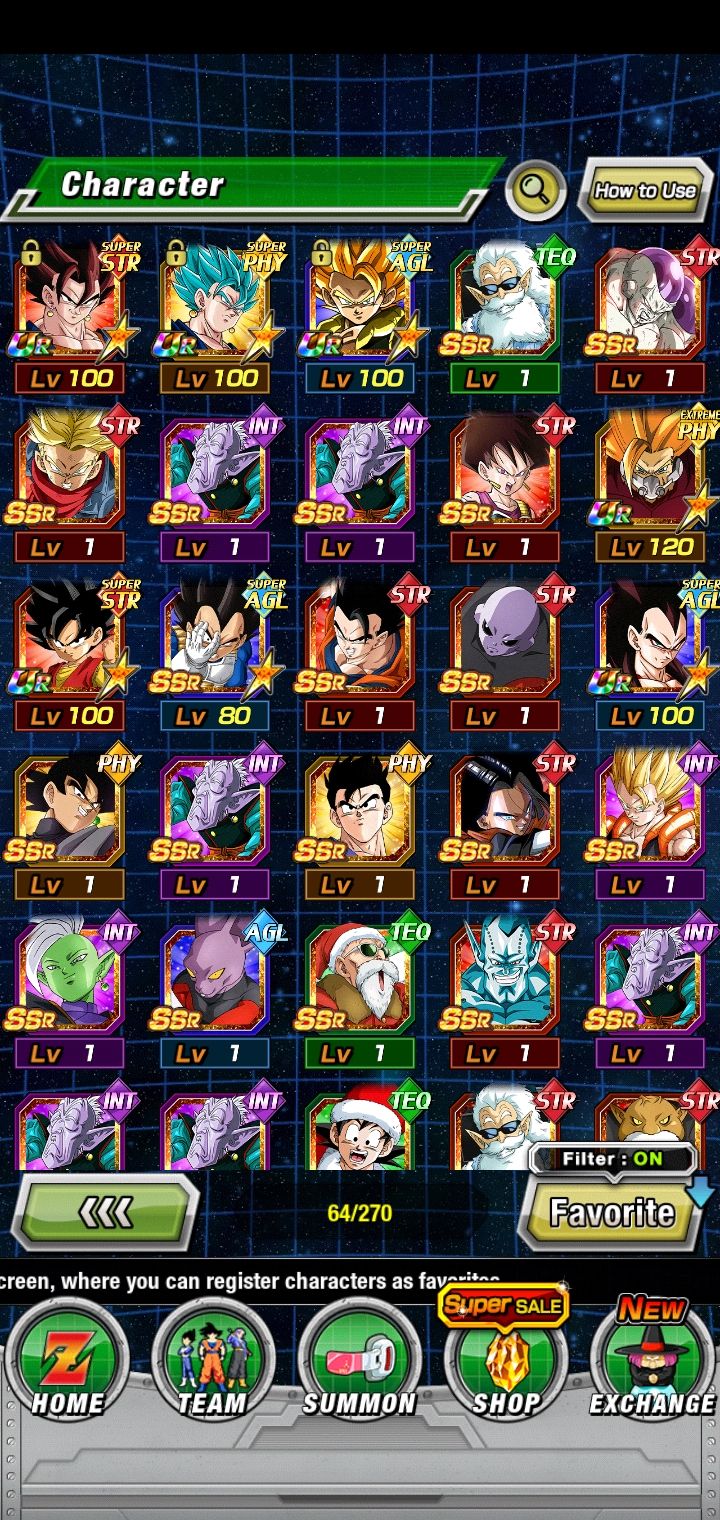Tap the How to Use button

click(x=645, y=190)
